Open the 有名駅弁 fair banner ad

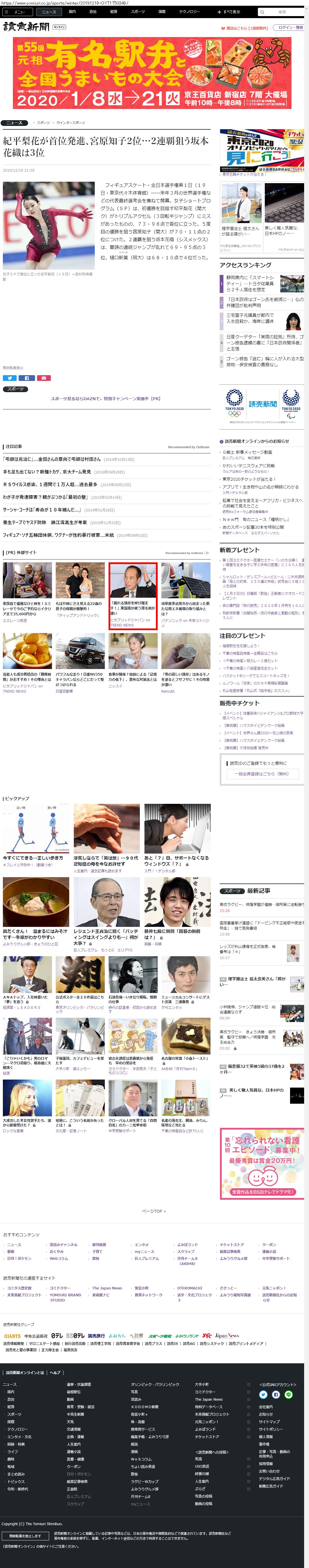click(x=152, y=74)
